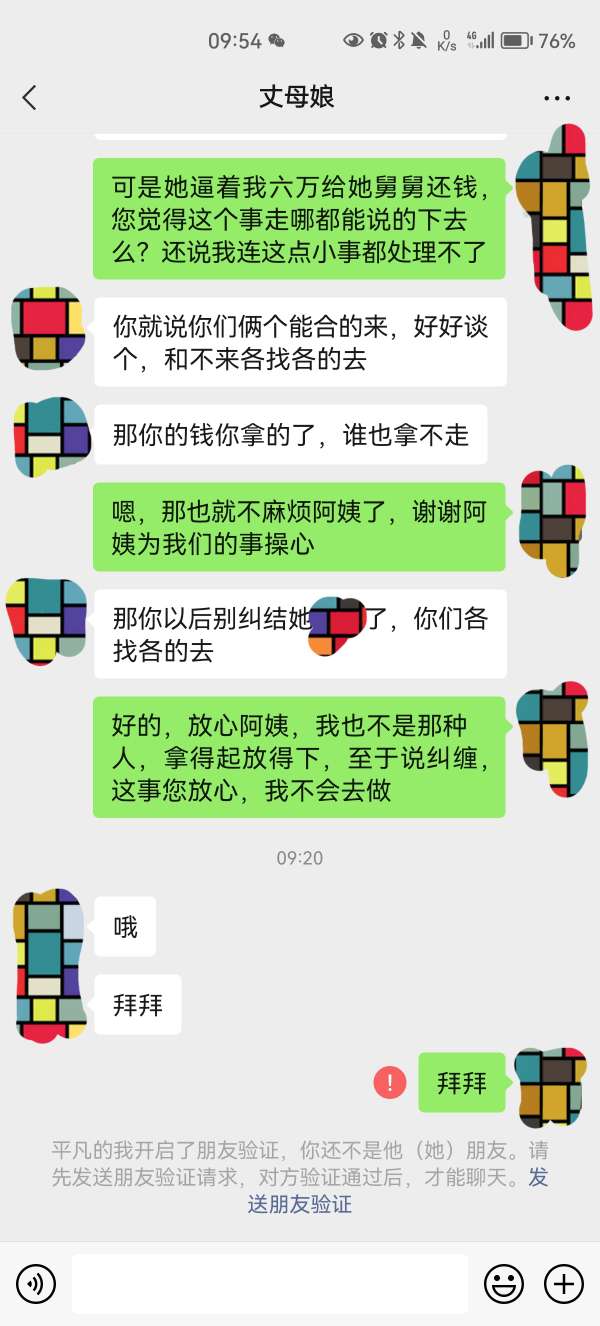Tap the 发送朋友验证 link
600x1326 pixels.
[300, 1203]
